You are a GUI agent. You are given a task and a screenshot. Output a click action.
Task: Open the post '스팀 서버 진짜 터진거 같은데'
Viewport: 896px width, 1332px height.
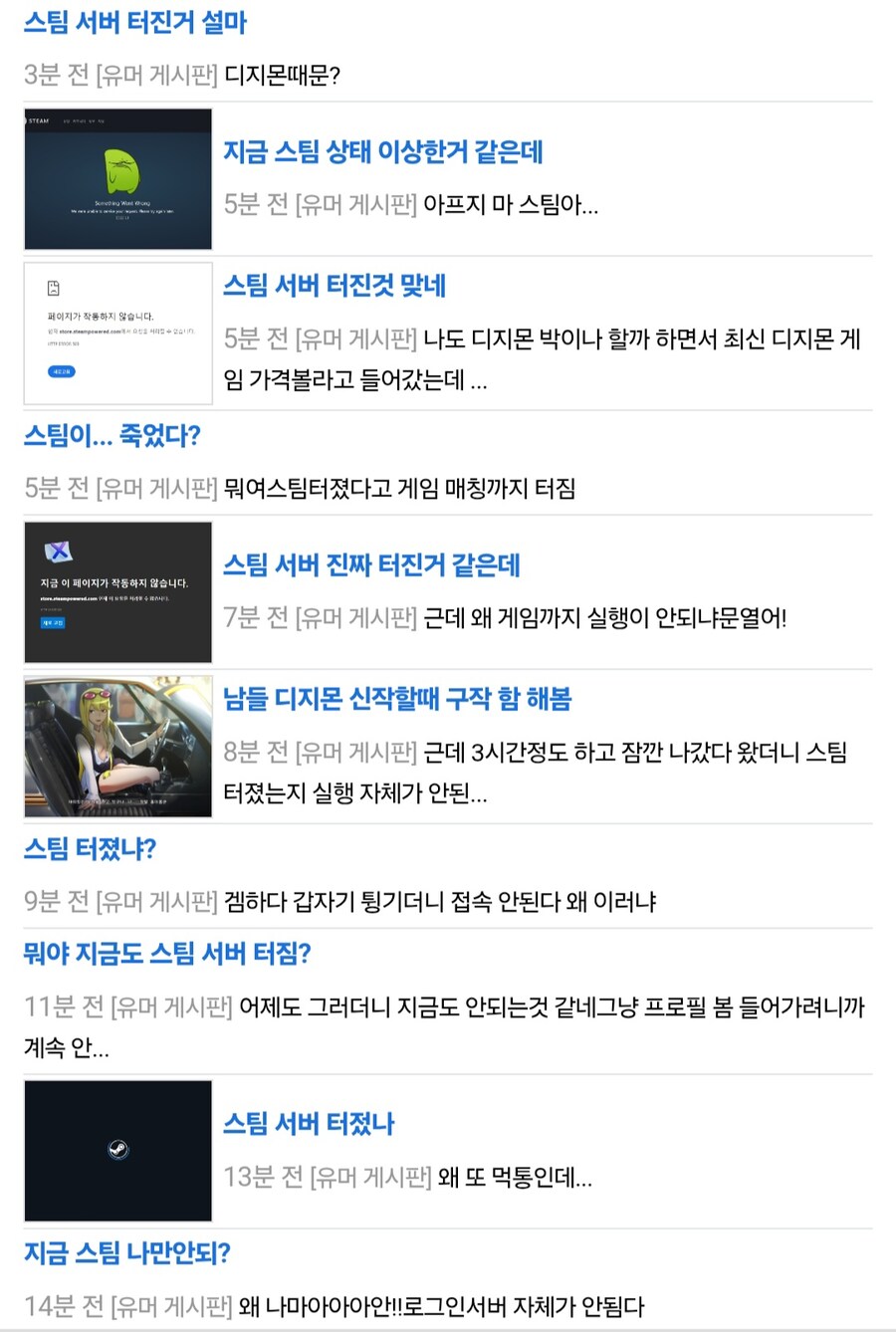coord(371,565)
